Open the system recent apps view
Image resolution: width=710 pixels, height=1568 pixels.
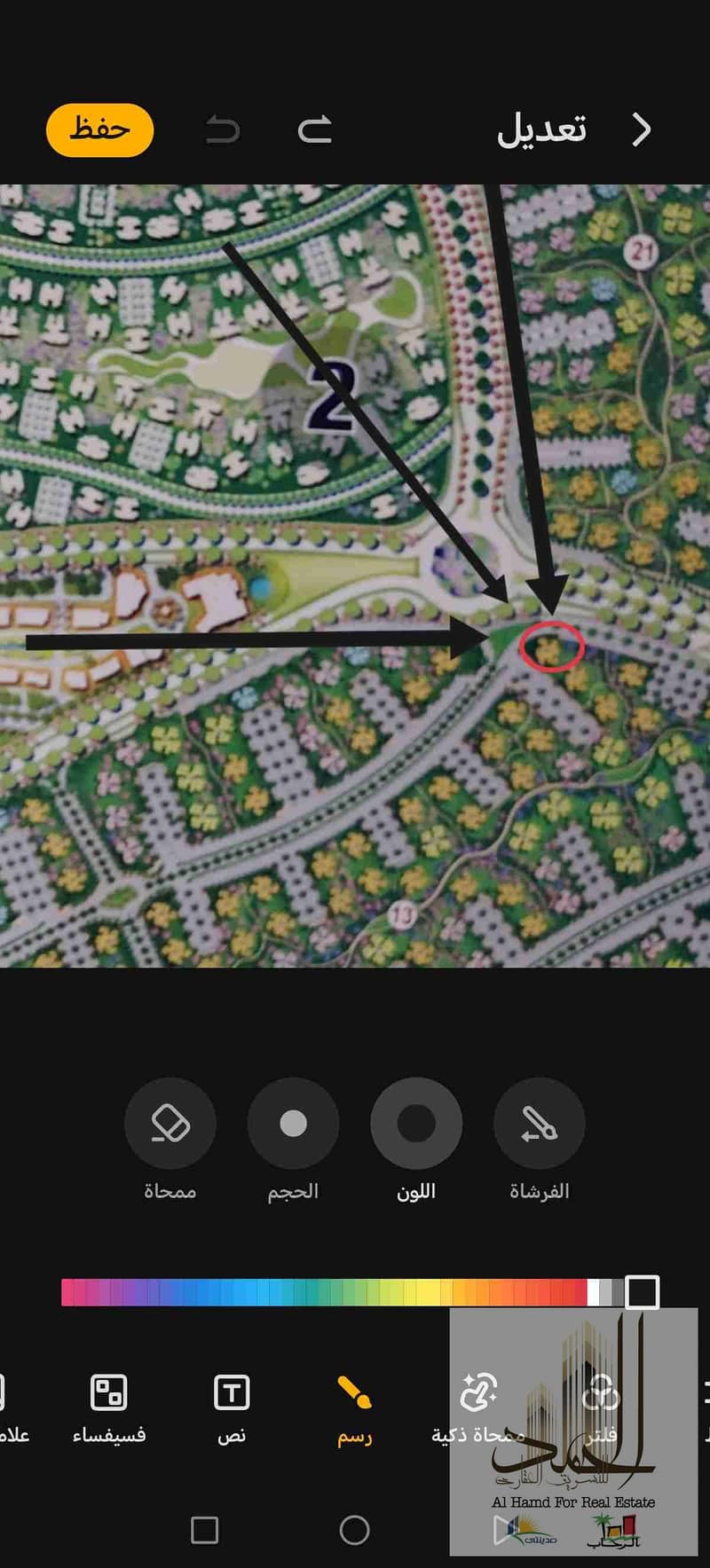[x=205, y=1530]
